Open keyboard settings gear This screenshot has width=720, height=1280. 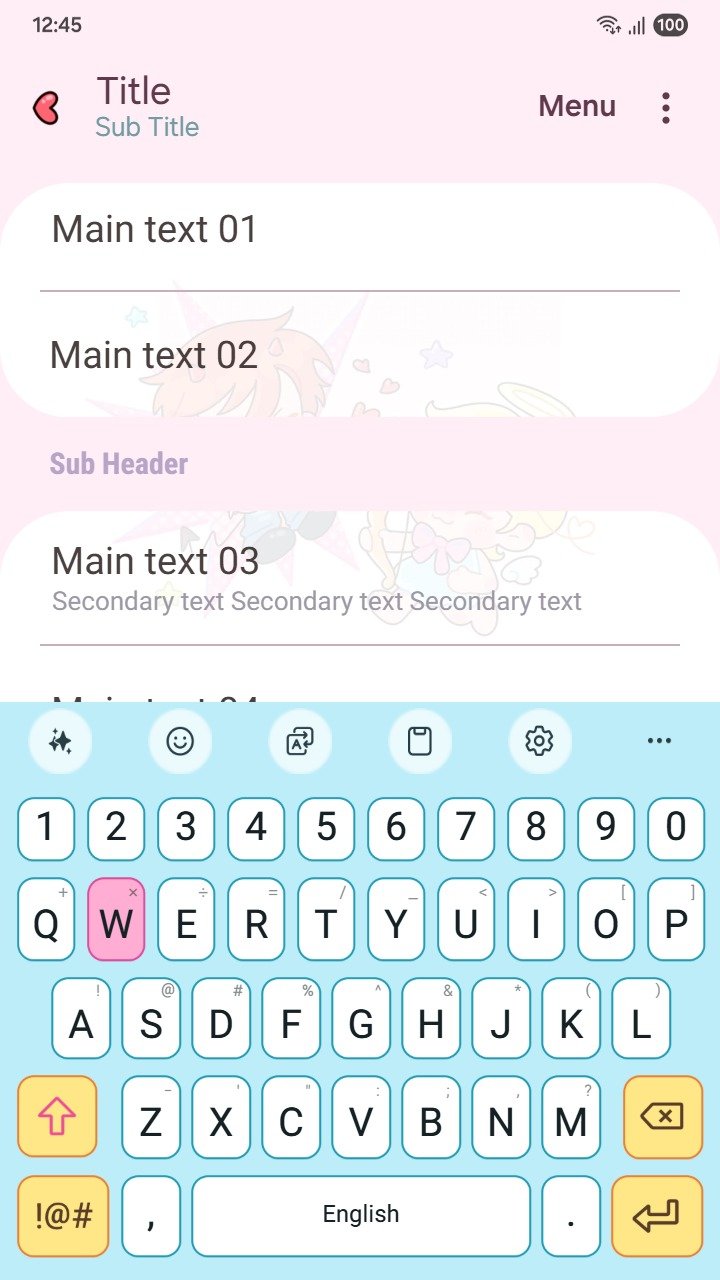[540, 741]
